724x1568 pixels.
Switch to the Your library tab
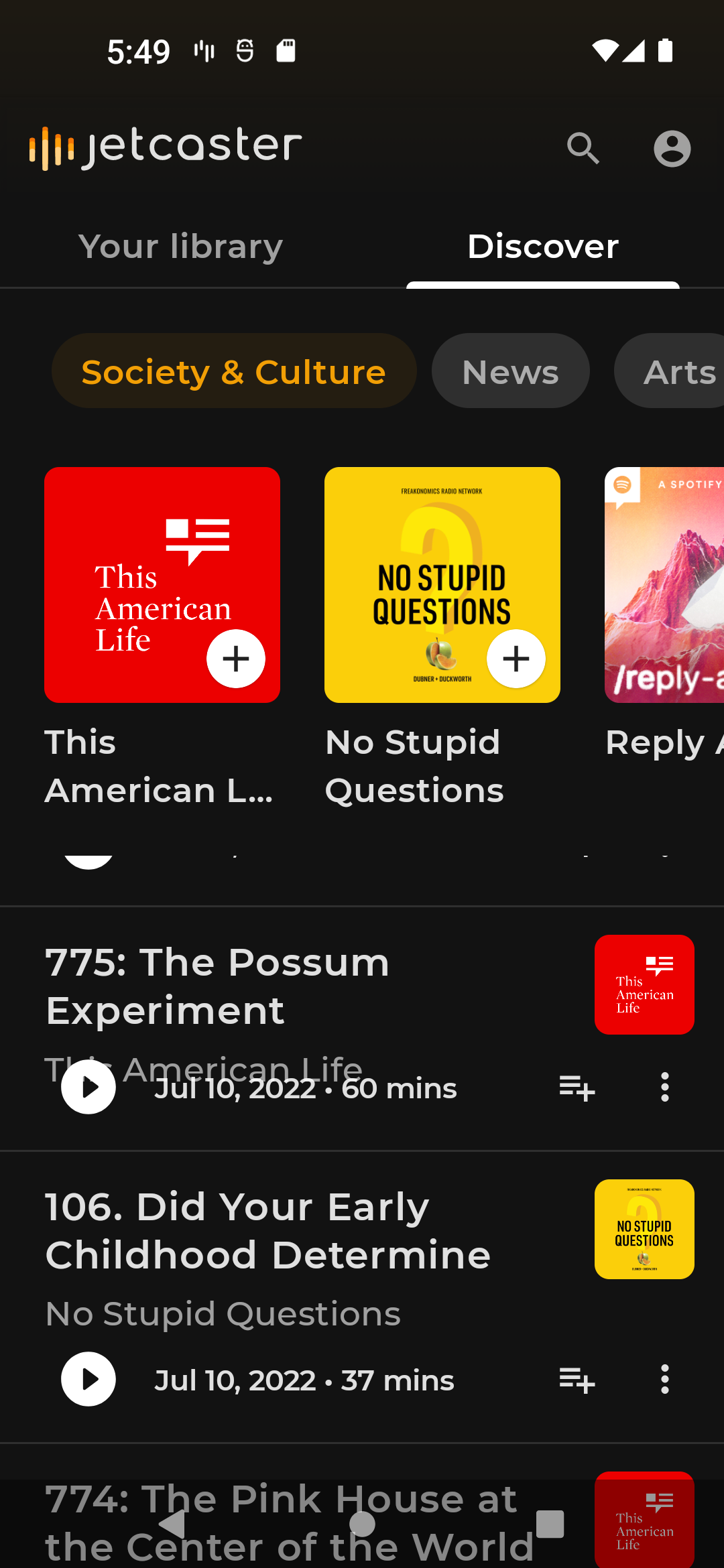(x=181, y=246)
